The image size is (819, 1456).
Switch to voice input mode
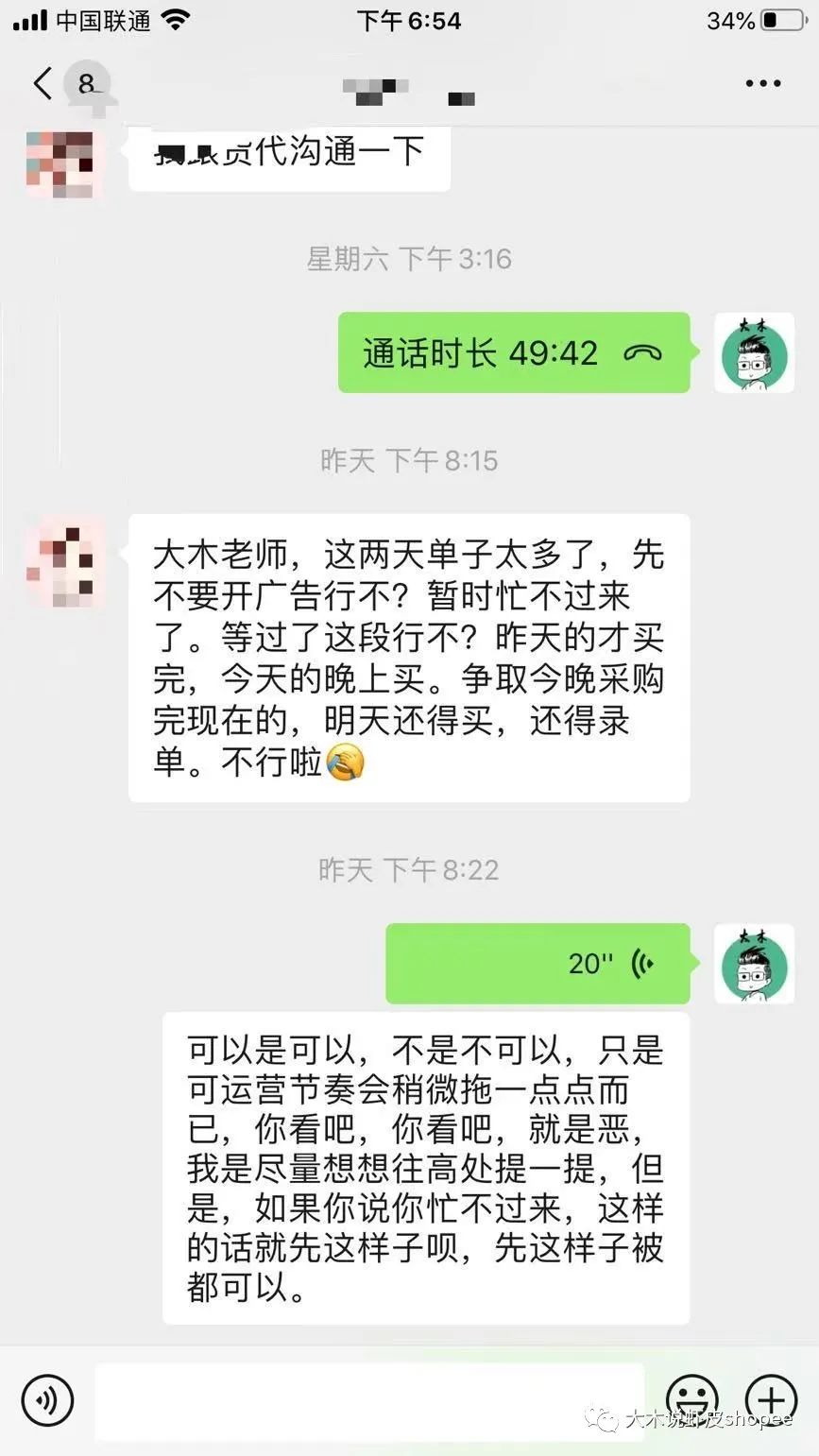[47, 1399]
